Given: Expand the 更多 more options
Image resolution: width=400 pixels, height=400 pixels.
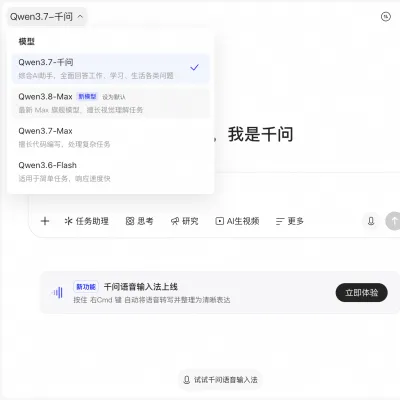Looking at the screenshot, I should (290, 221).
